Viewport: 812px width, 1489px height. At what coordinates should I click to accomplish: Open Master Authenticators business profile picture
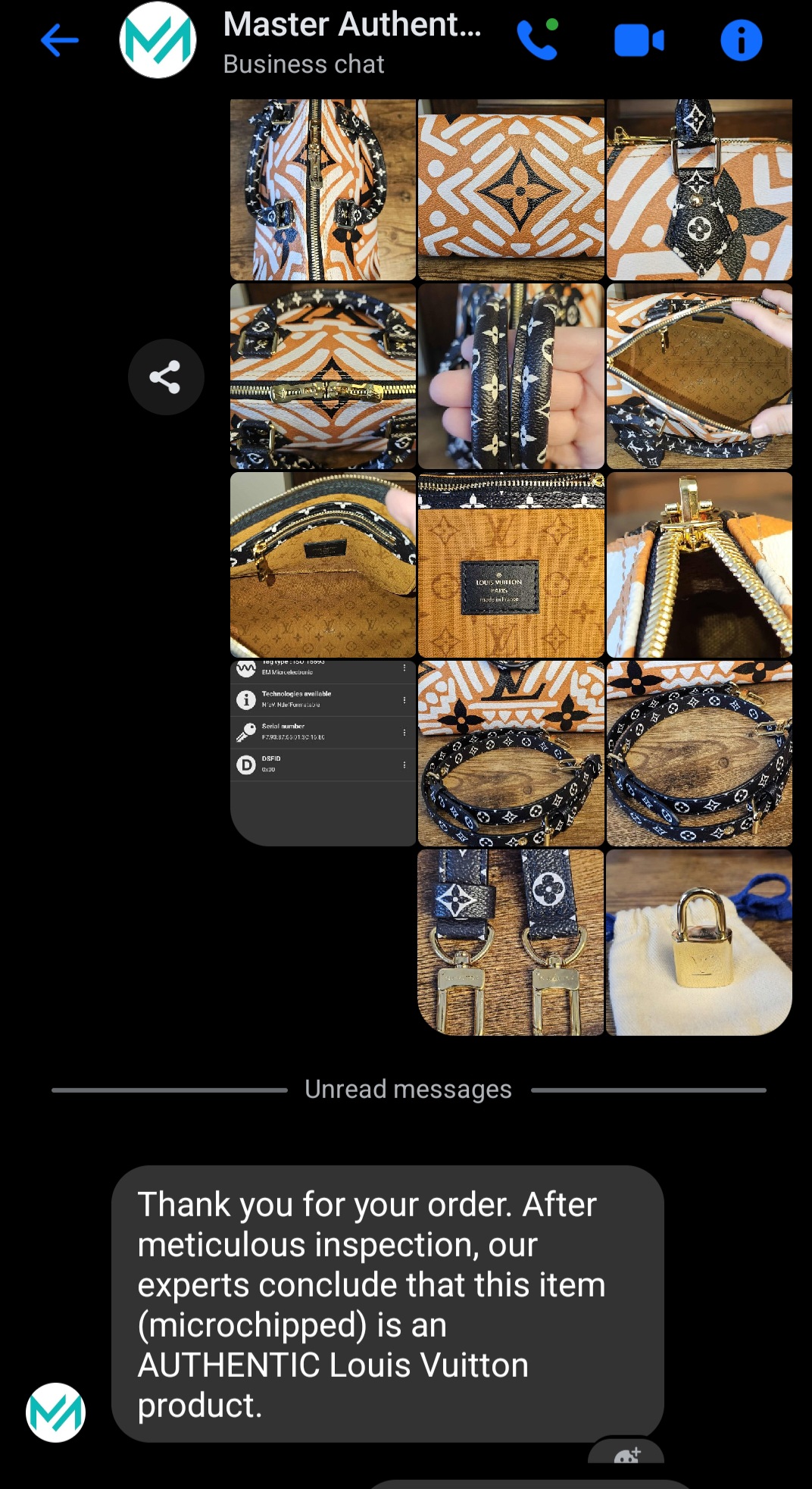158,41
